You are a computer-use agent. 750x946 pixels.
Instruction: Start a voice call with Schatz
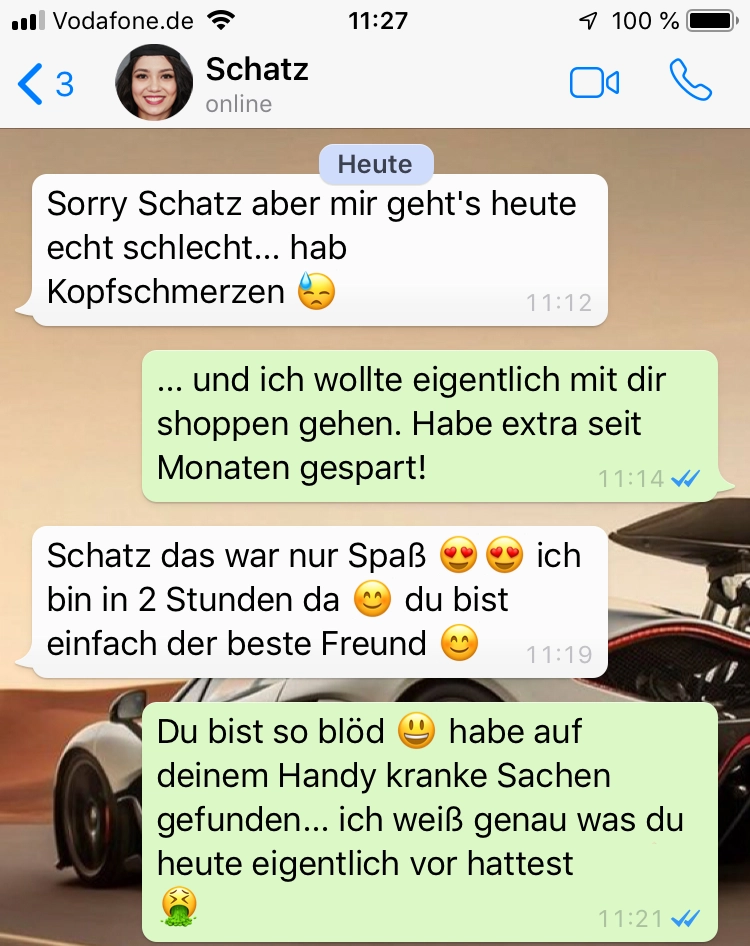click(690, 82)
